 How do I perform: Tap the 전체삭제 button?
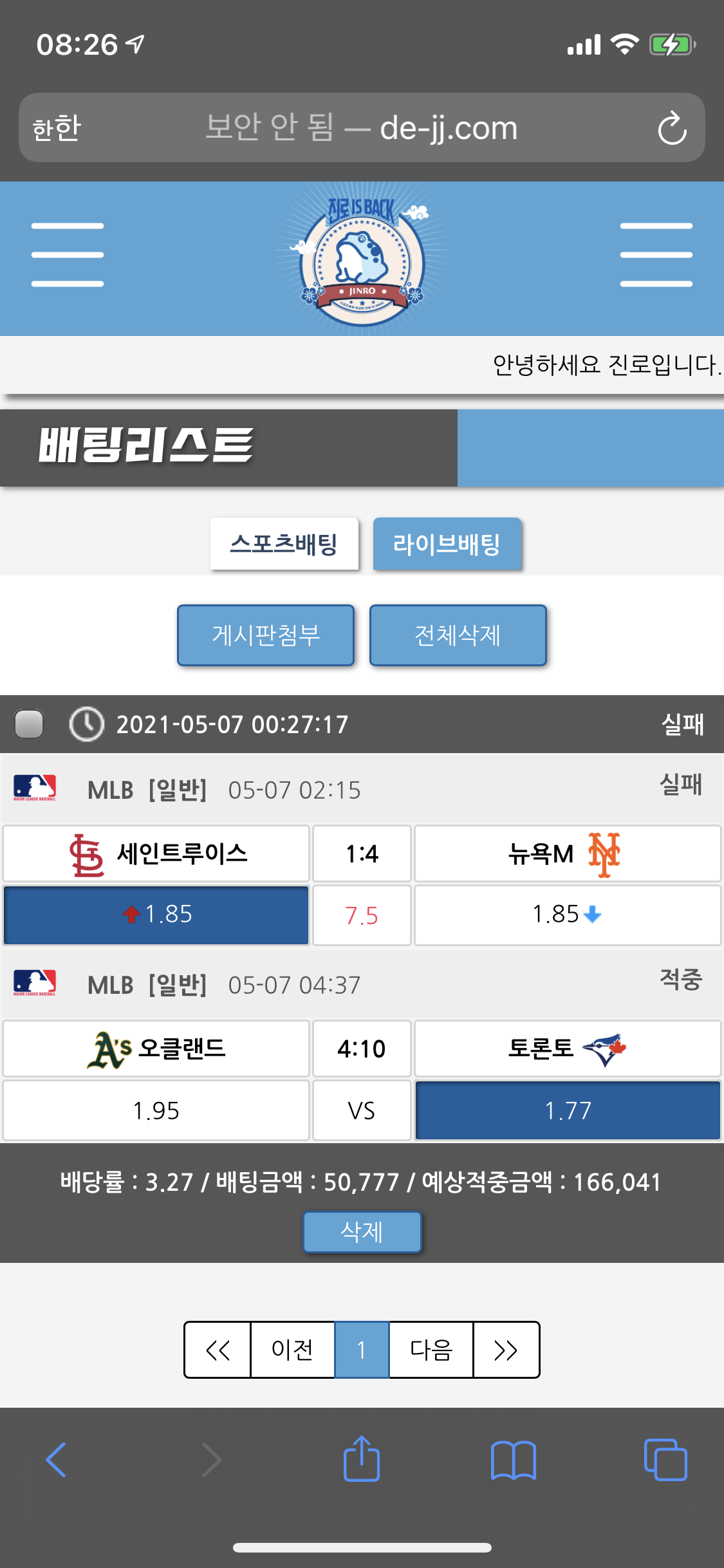point(458,635)
